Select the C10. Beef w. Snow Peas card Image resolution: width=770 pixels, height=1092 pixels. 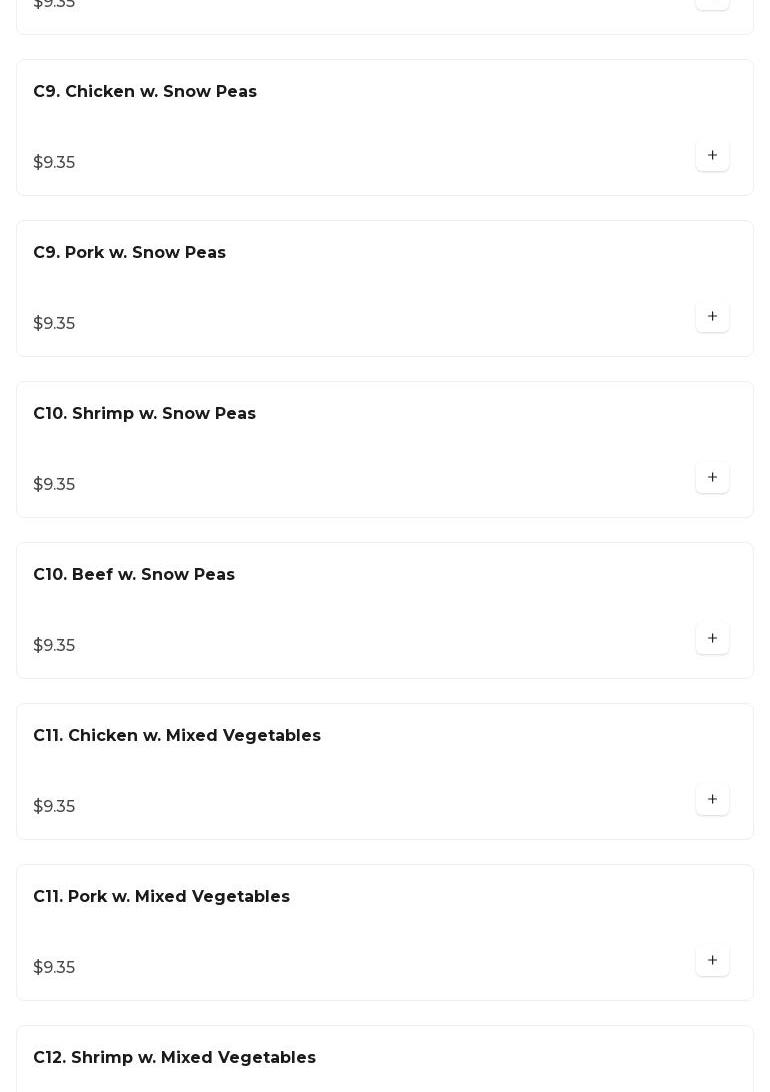point(134,575)
